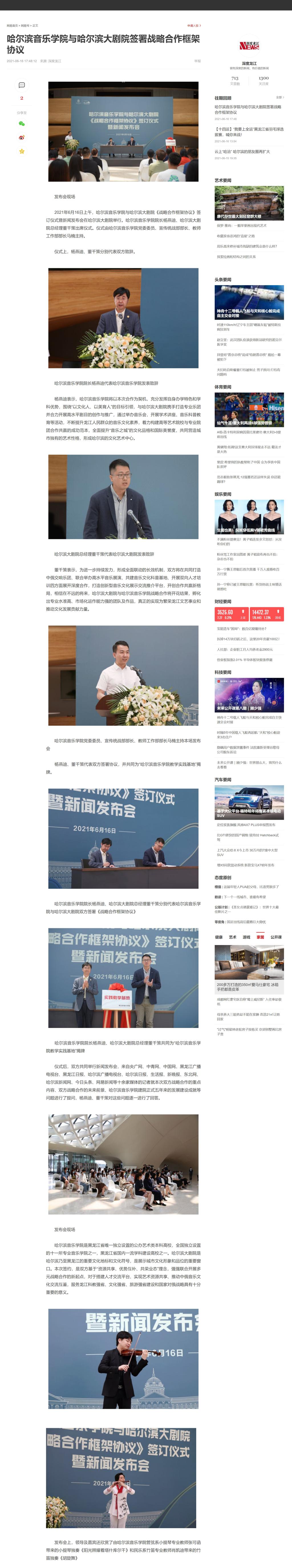Open the 神舟十二号载人飞船 headline card
This screenshot has width=292, height=1568.
249,302
